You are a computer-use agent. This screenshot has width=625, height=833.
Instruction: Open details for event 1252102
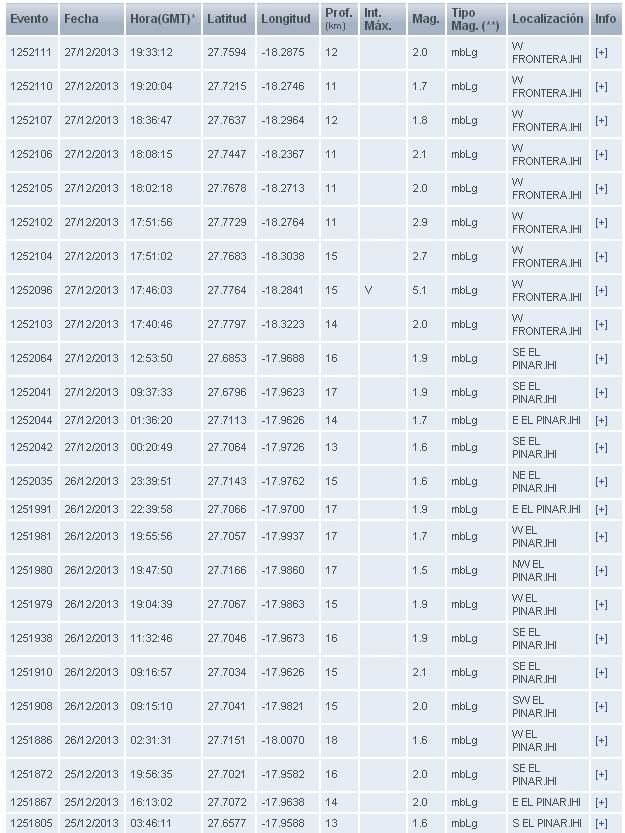coord(601,222)
